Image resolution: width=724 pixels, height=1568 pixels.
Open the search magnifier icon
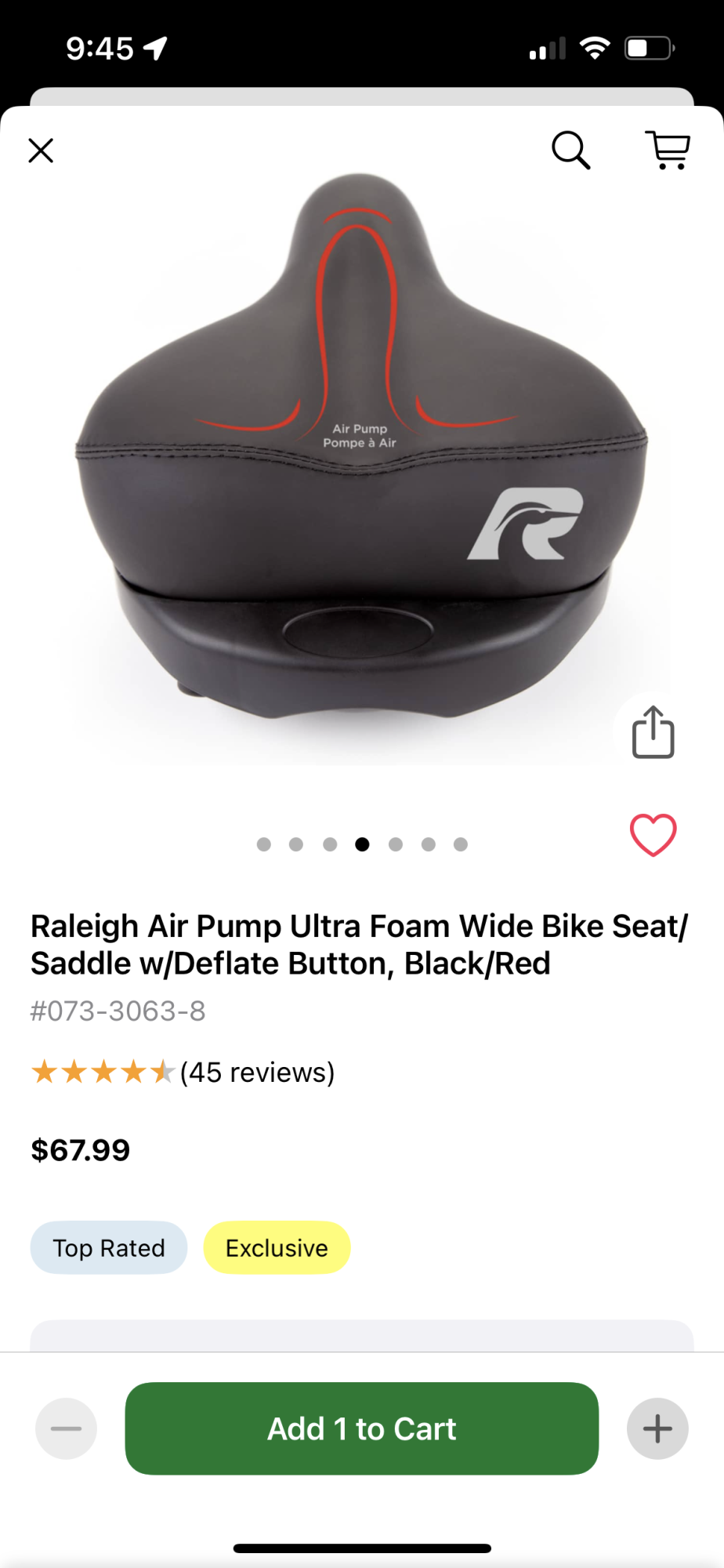pyautogui.click(x=570, y=150)
